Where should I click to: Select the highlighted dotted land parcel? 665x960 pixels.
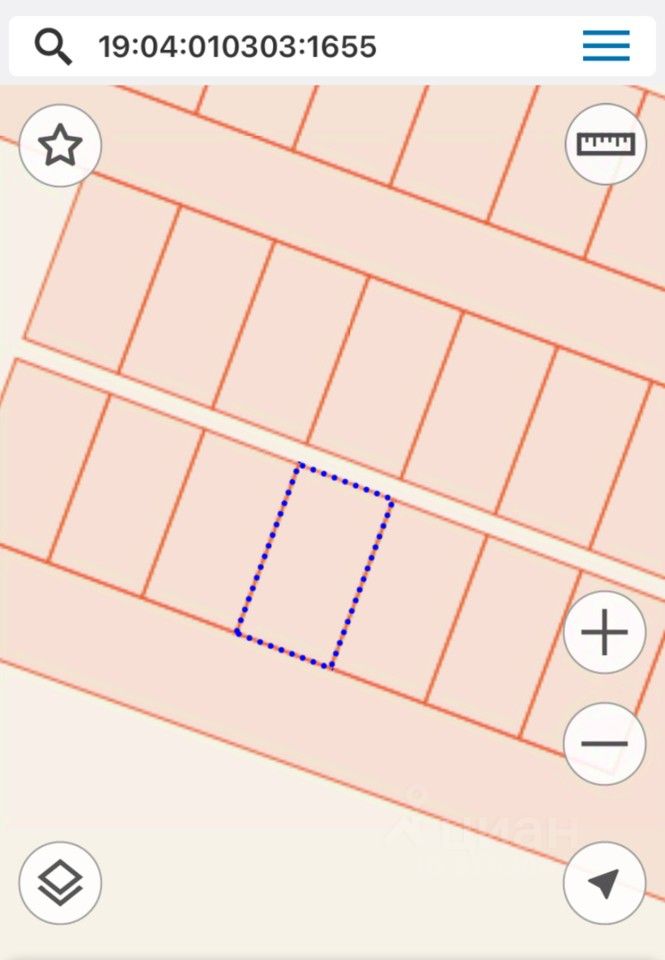click(x=314, y=566)
